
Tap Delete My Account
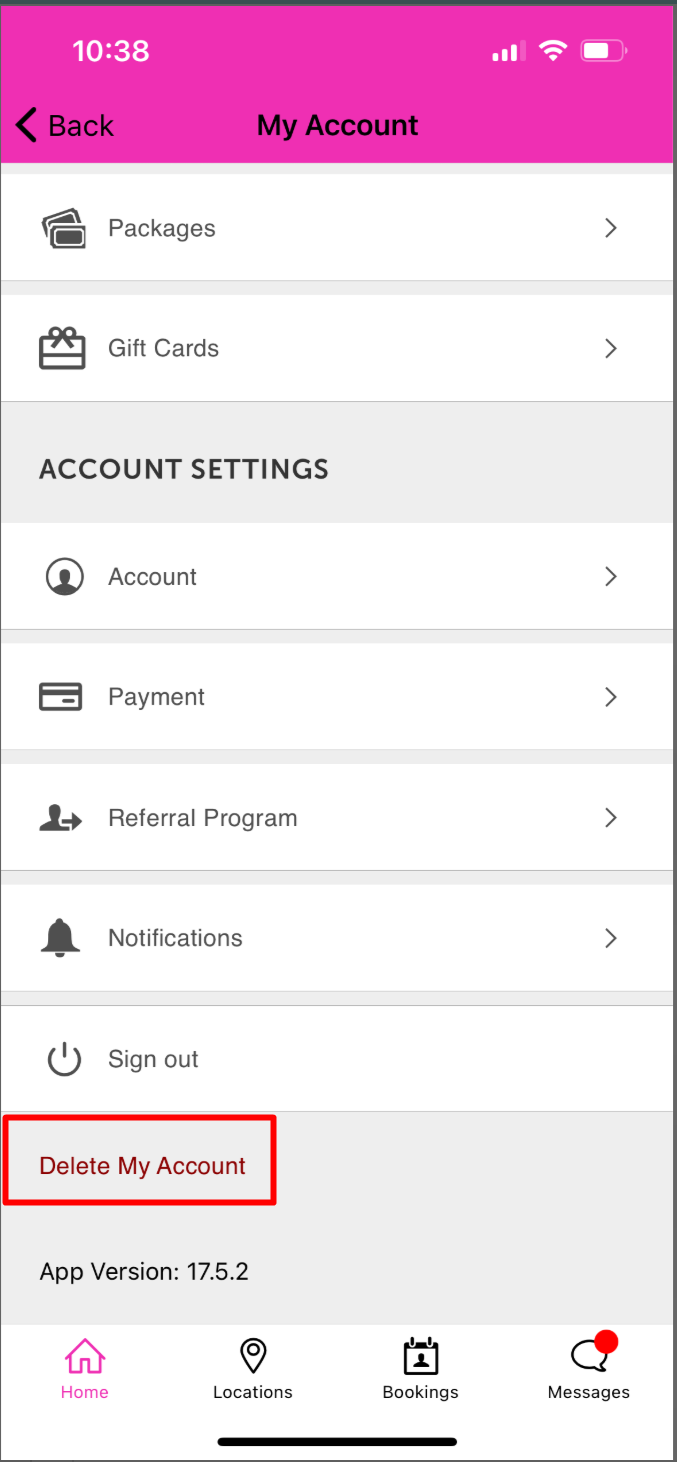click(x=142, y=1166)
